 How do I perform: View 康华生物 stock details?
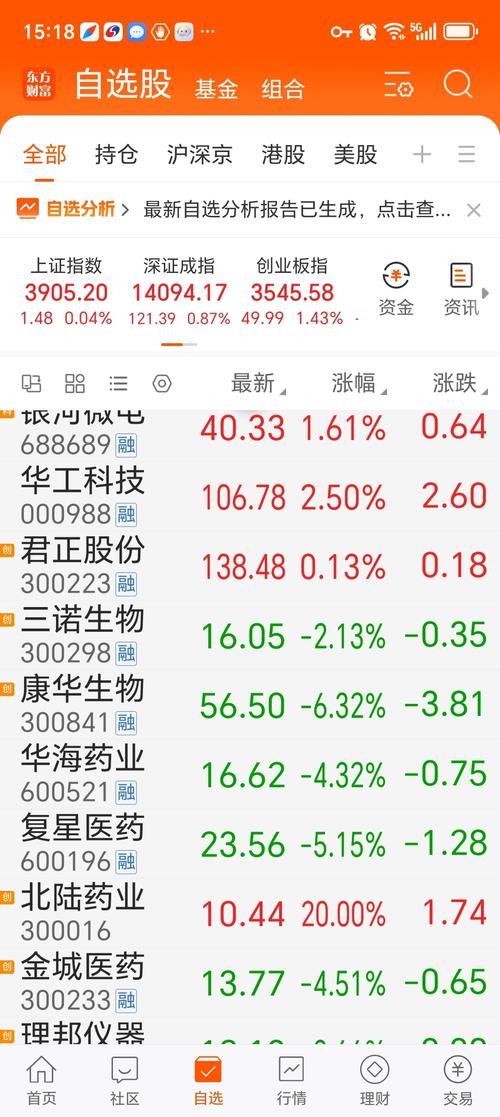tap(250, 705)
